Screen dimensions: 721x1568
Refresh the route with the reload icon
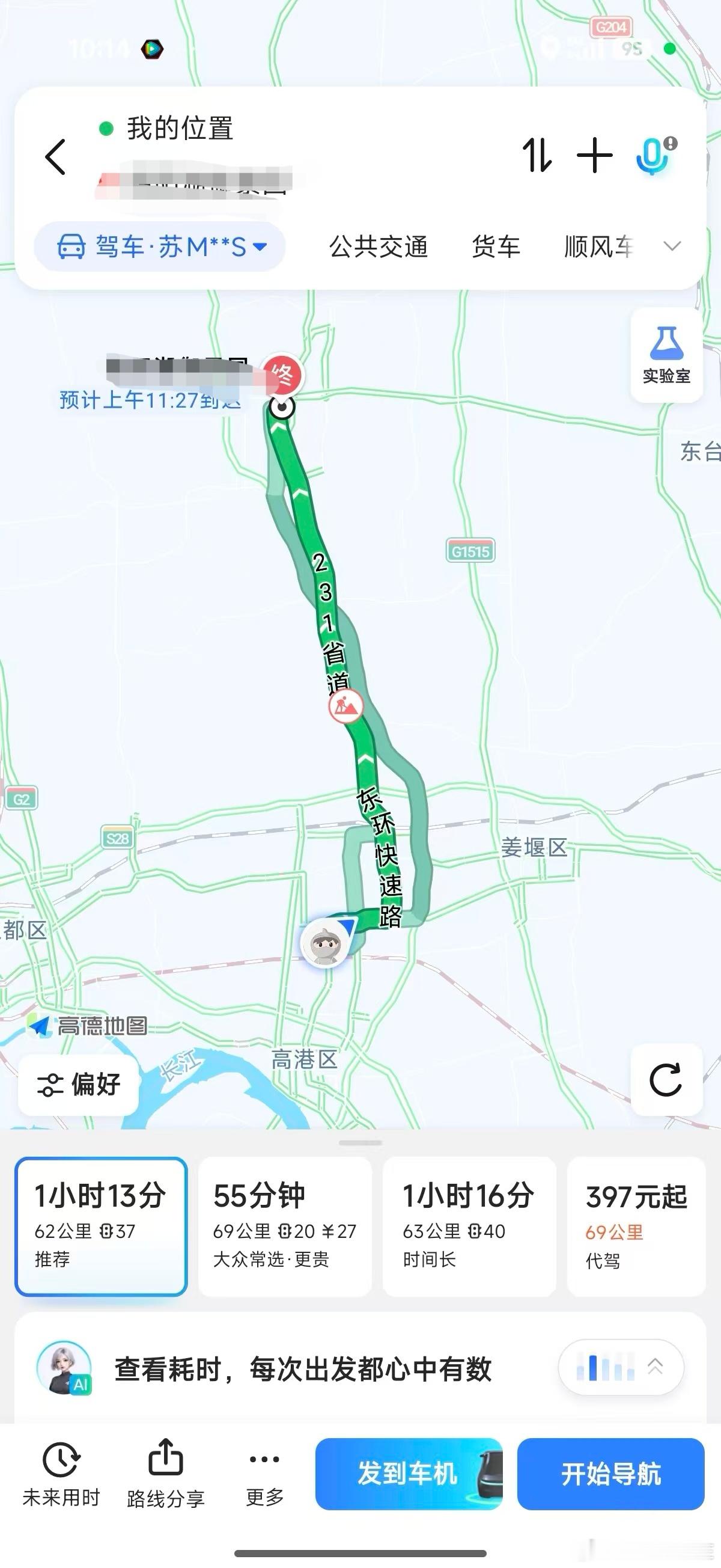pos(666,1080)
